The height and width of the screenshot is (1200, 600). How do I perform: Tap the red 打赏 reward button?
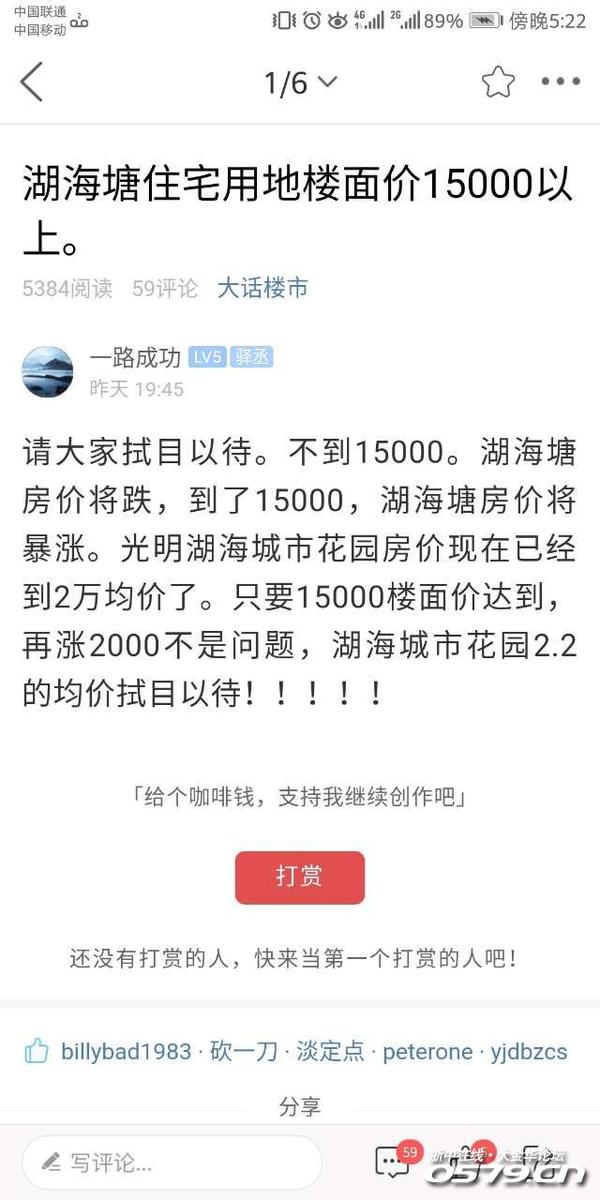coord(299,877)
